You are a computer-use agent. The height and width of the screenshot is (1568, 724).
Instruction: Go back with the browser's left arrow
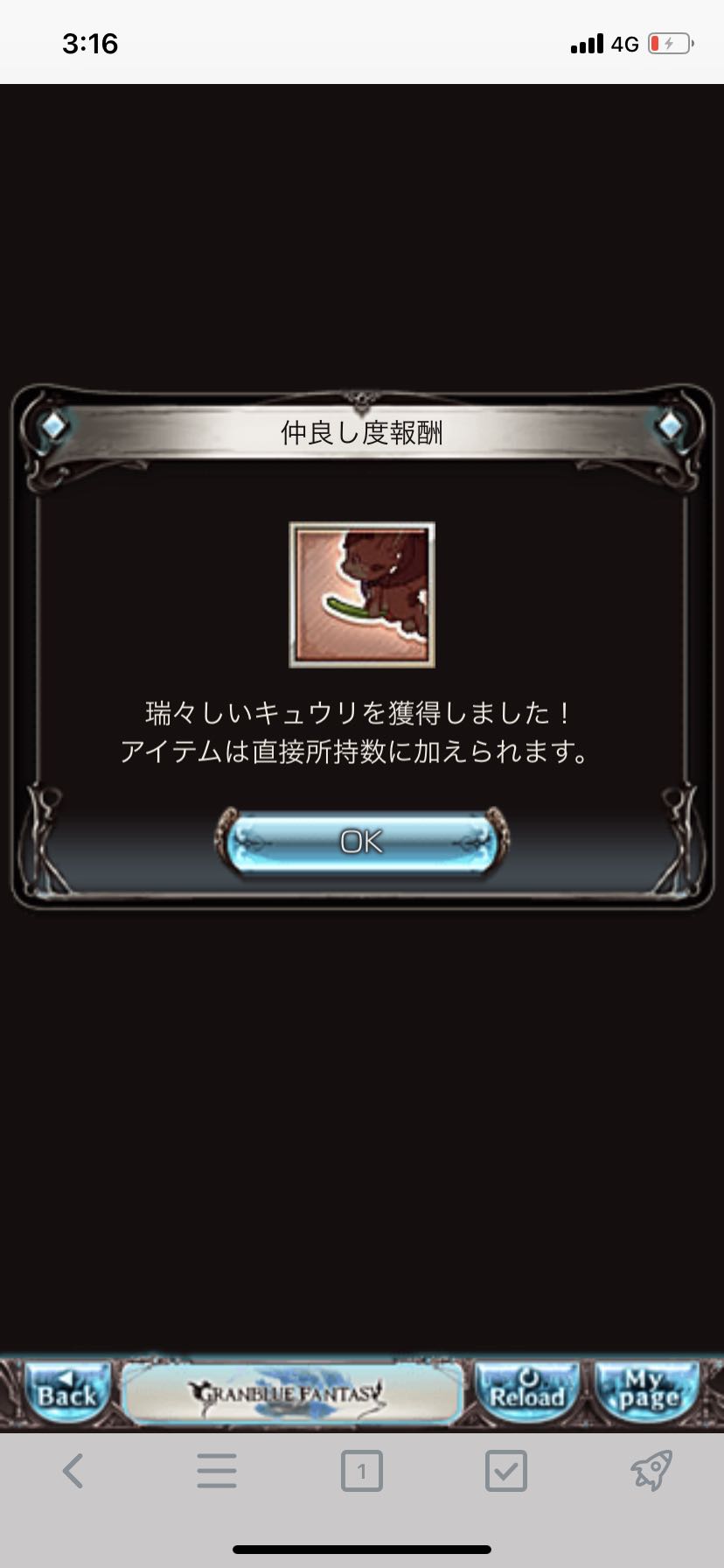(73, 1471)
